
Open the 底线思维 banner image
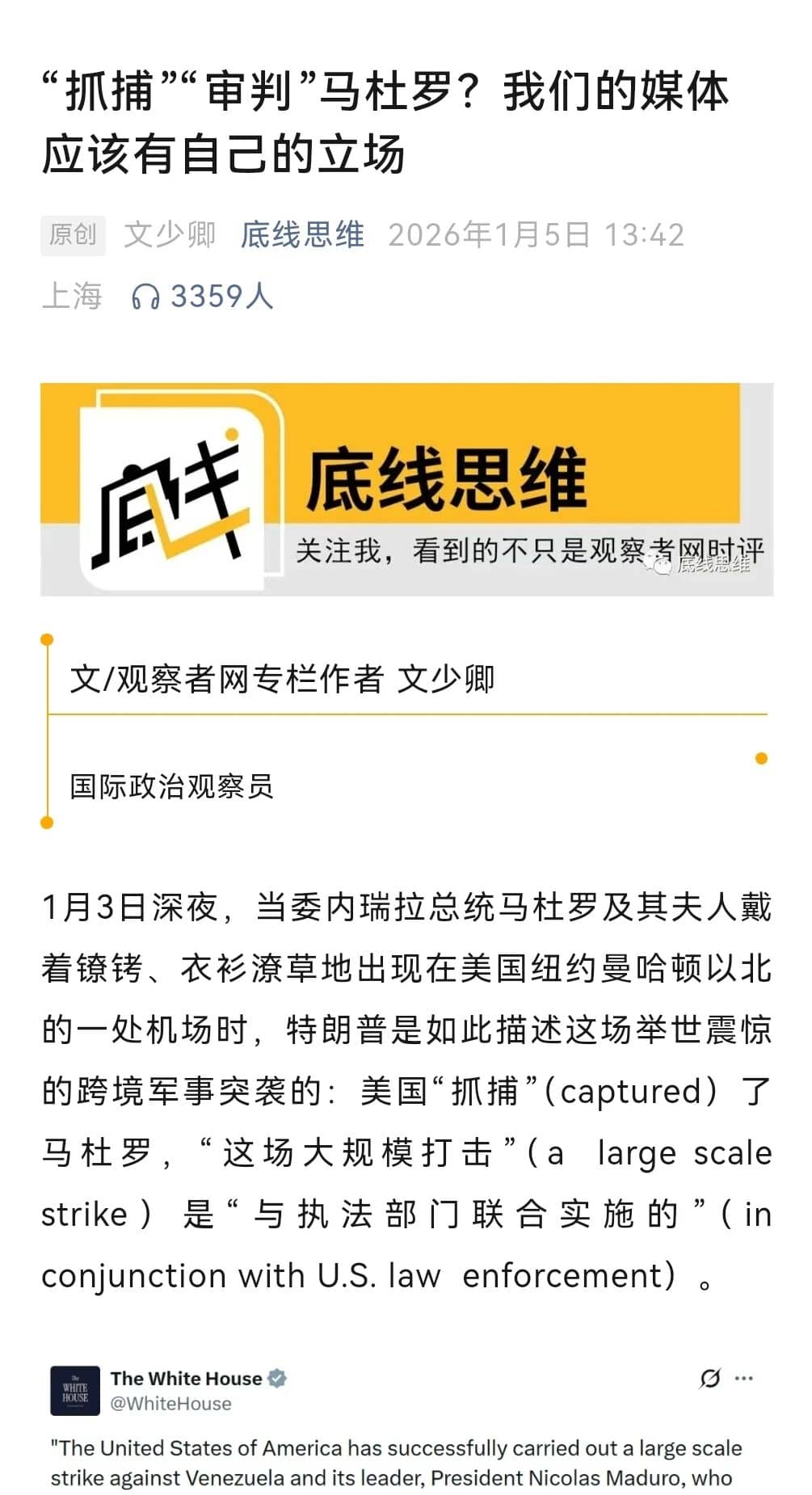click(406, 489)
